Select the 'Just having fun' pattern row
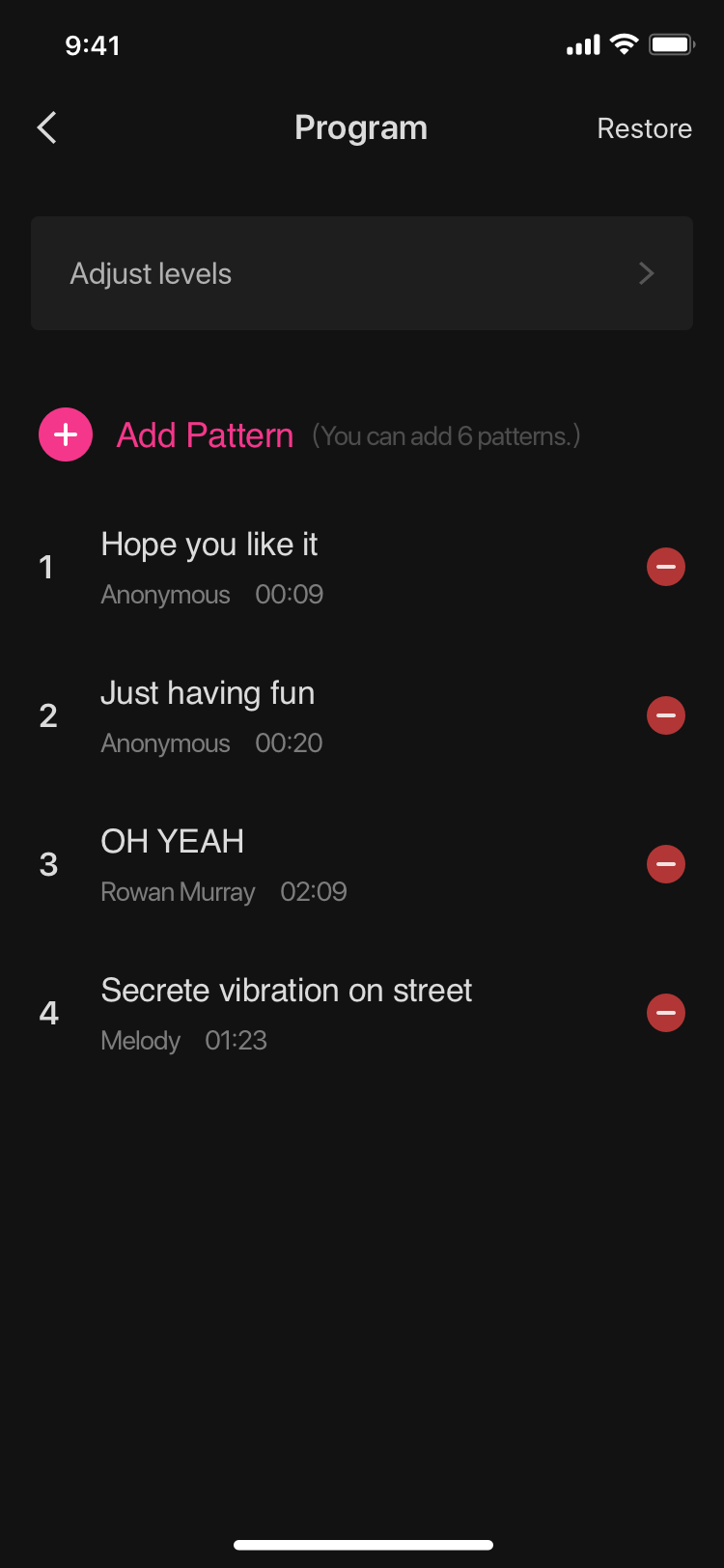This screenshot has height=1568, width=724. [x=290, y=715]
